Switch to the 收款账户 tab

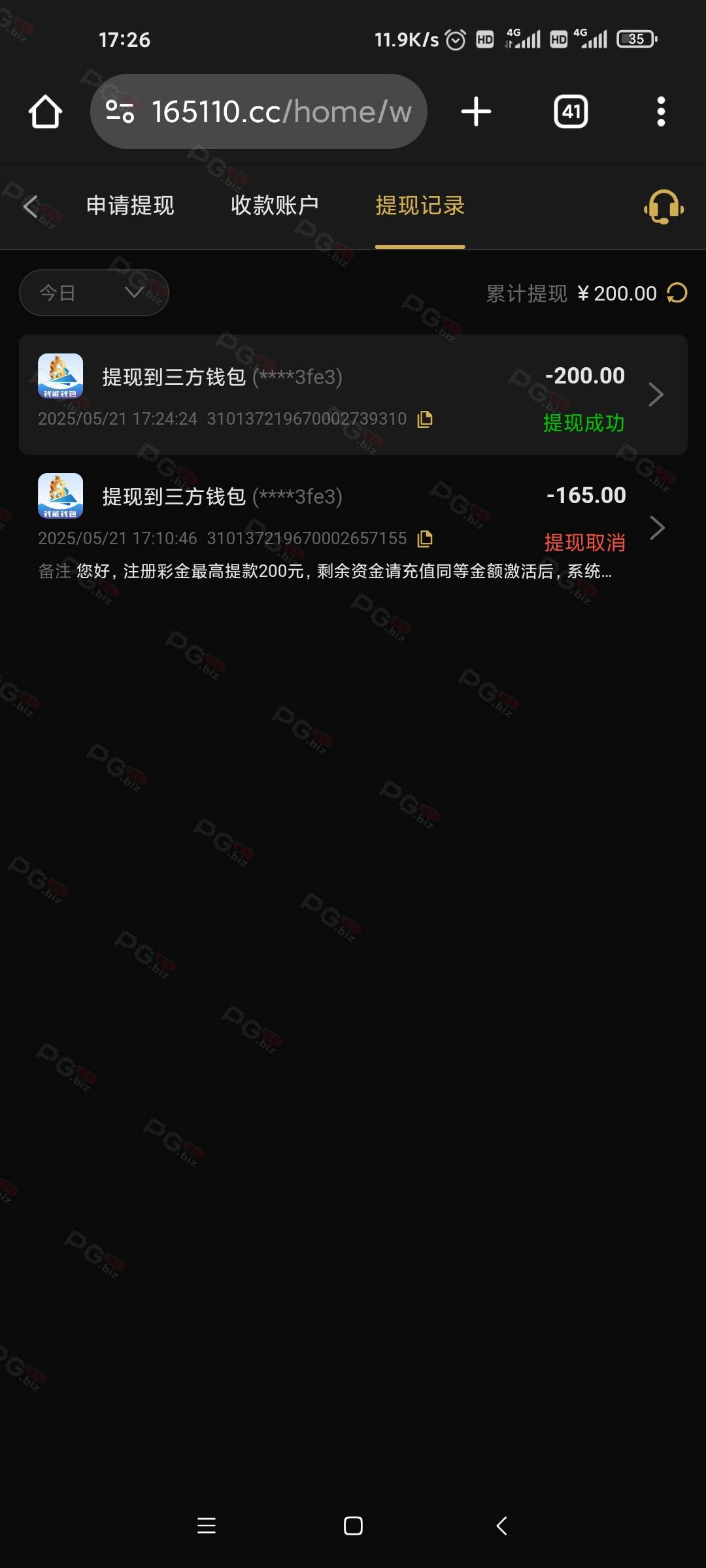tap(275, 206)
